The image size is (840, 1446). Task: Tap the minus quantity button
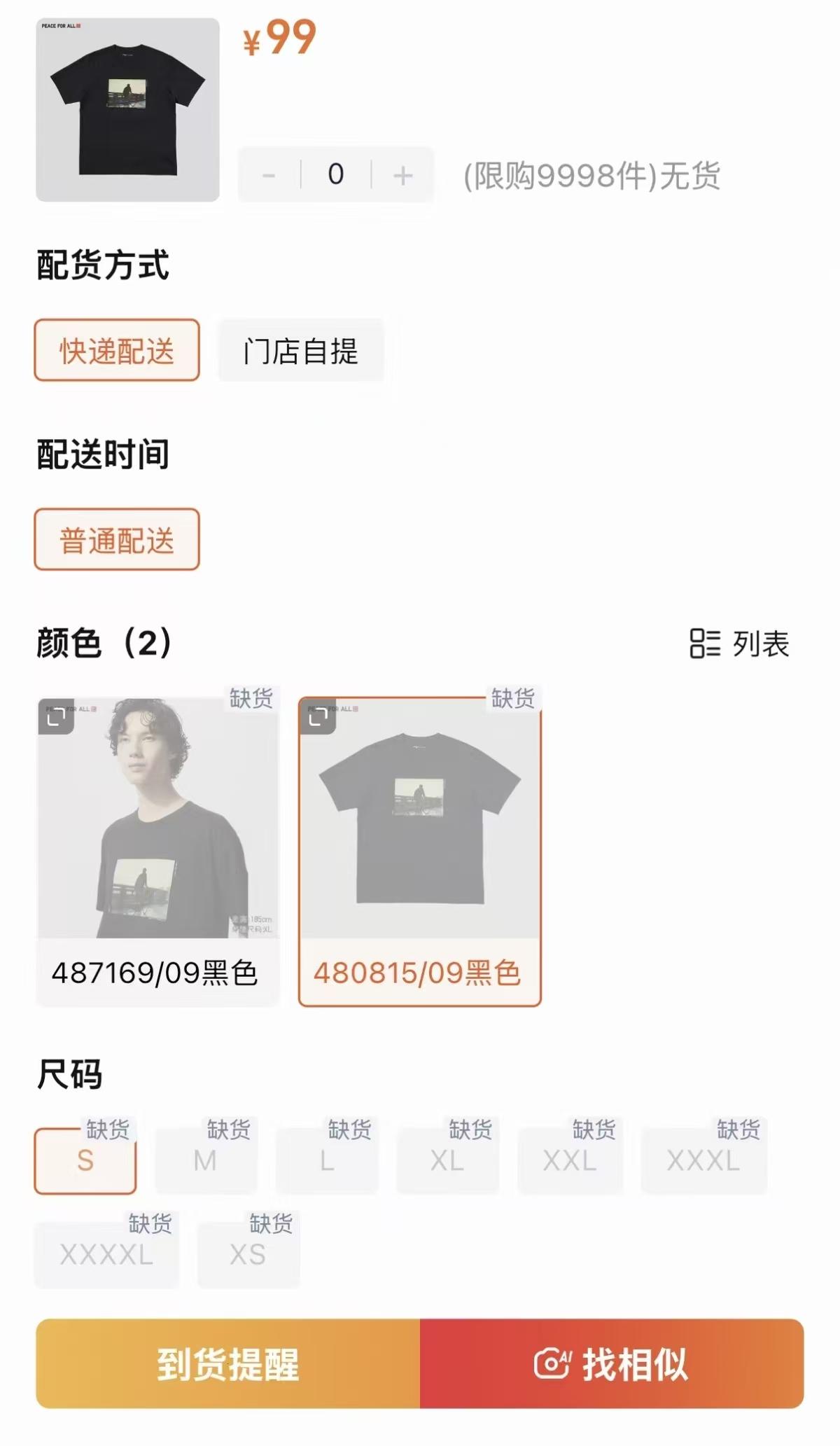pyautogui.click(x=269, y=175)
